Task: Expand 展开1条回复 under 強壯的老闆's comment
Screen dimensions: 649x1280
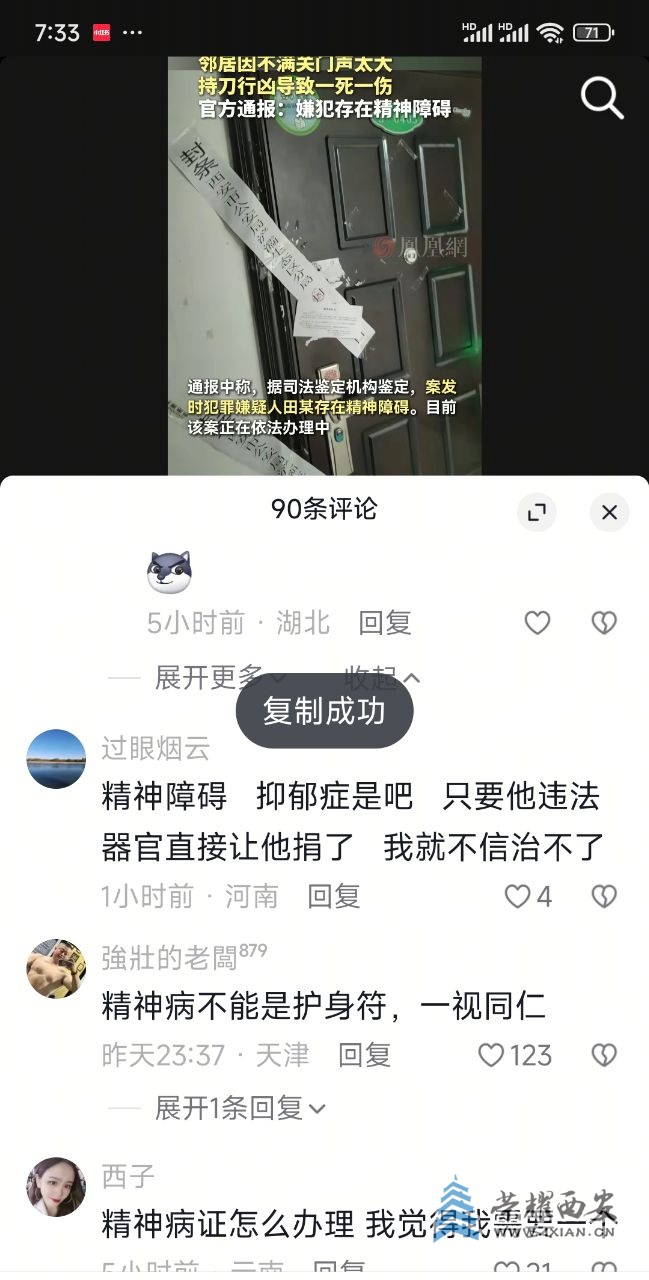Action: pos(240,1108)
